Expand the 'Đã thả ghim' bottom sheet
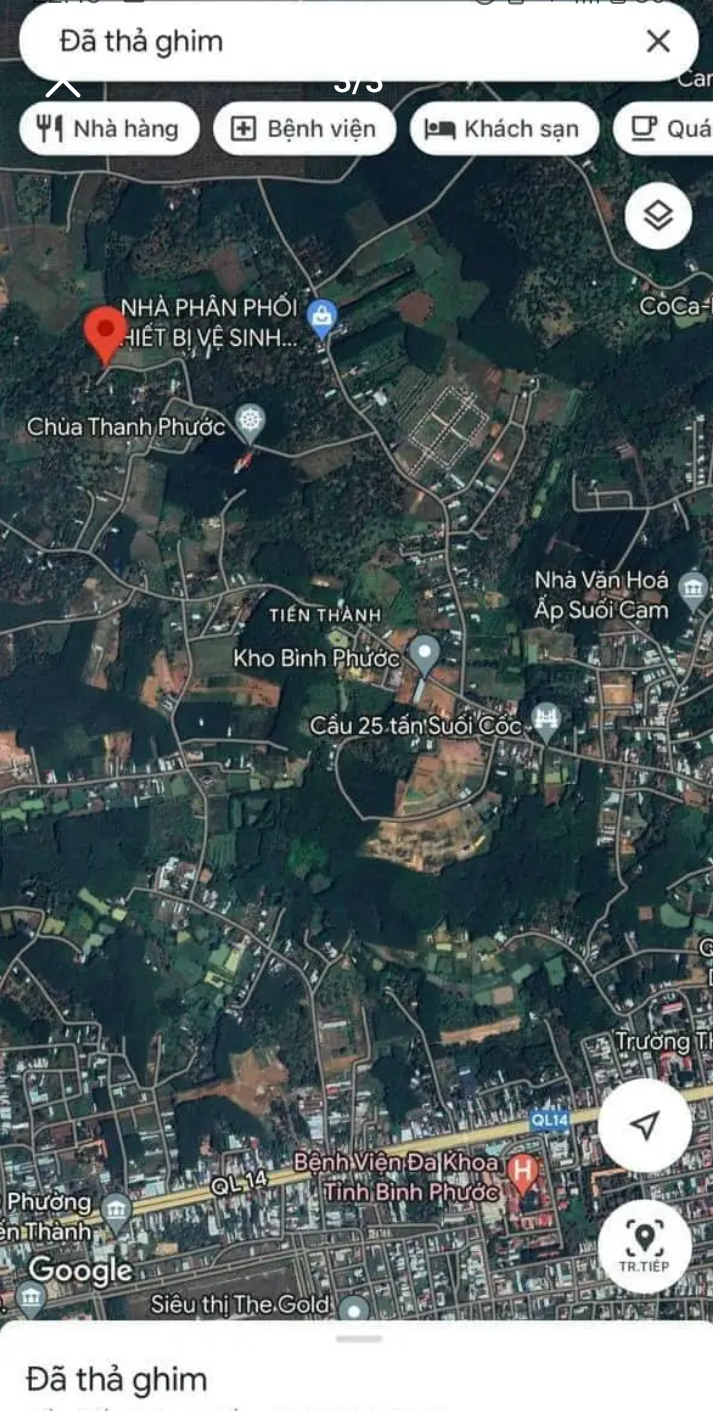The height and width of the screenshot is (1411, 713). (x=358, y=1340)
